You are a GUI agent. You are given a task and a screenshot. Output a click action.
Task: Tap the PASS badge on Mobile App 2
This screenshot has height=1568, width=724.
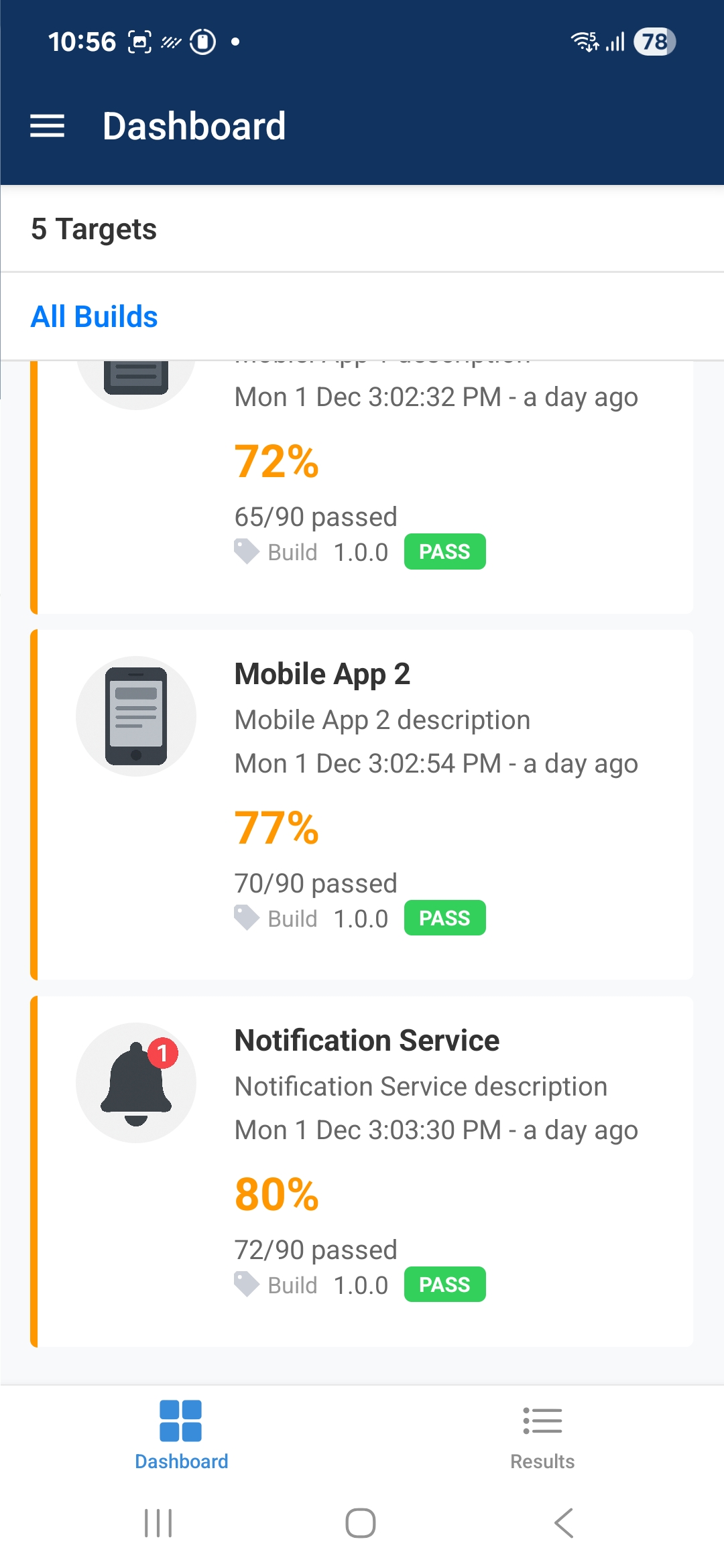pyautogui.click(x=444, y=917)
